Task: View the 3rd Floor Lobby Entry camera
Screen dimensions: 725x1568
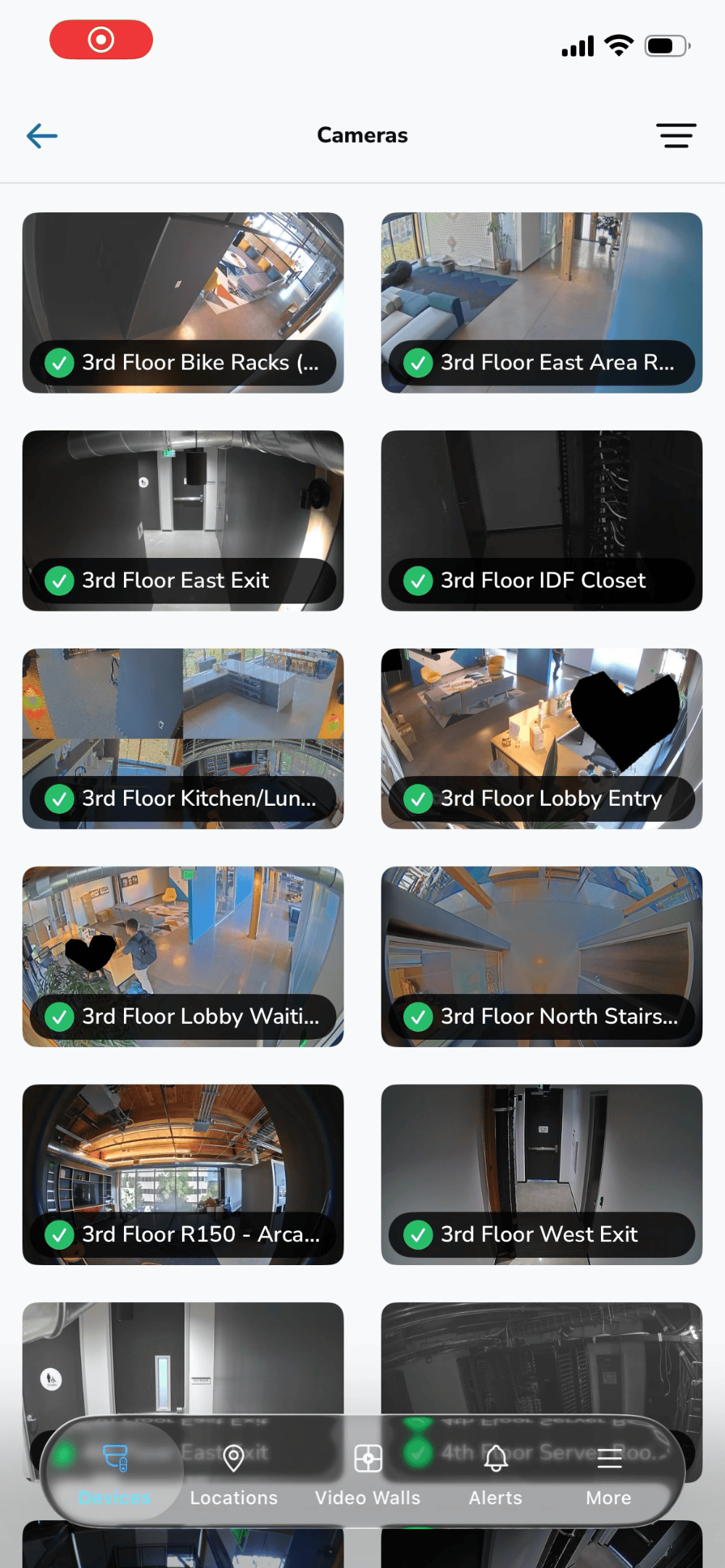Action: [542, 739]
